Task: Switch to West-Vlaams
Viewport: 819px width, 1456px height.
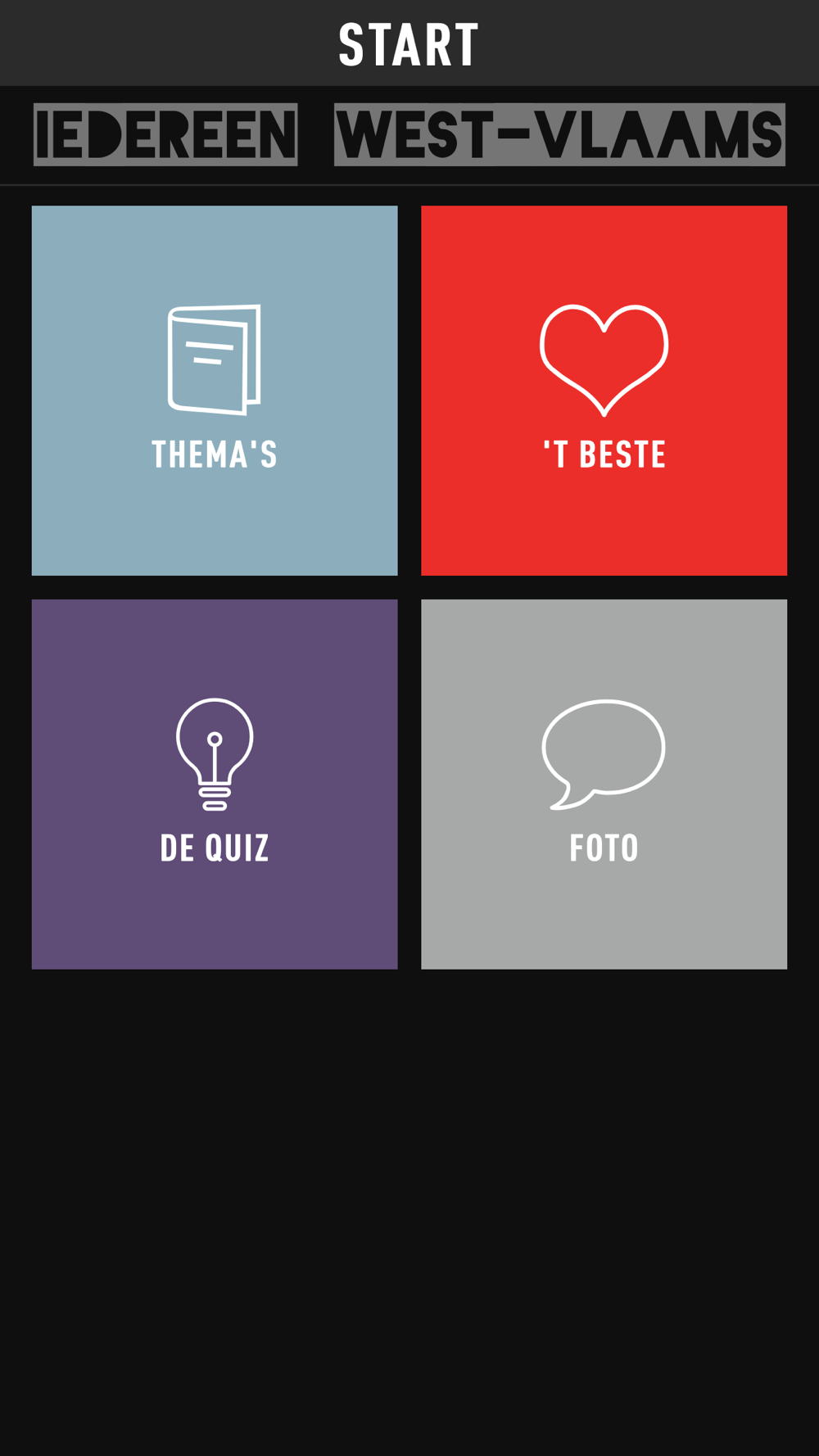Action: tap(559, 134)
